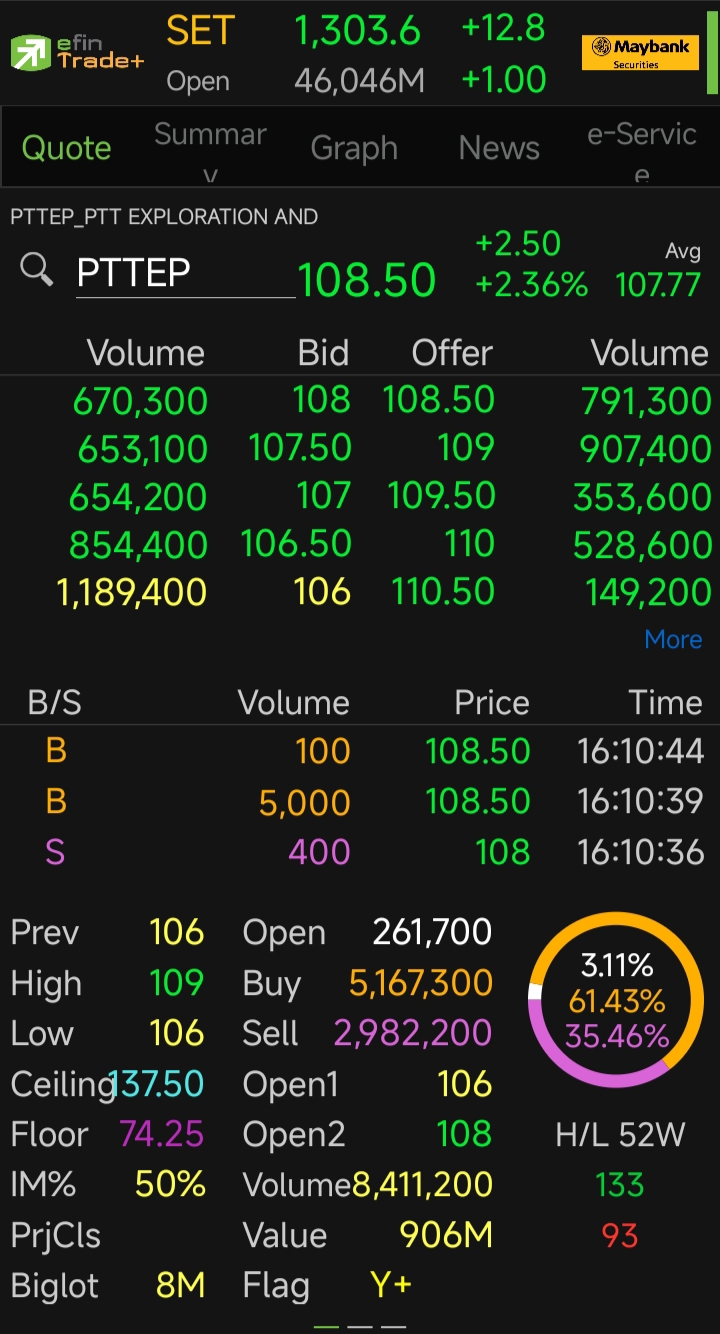Switch to the Graph tab
Image resolution: width=720 pixels, height=1334 pixels.
point(354,148)
